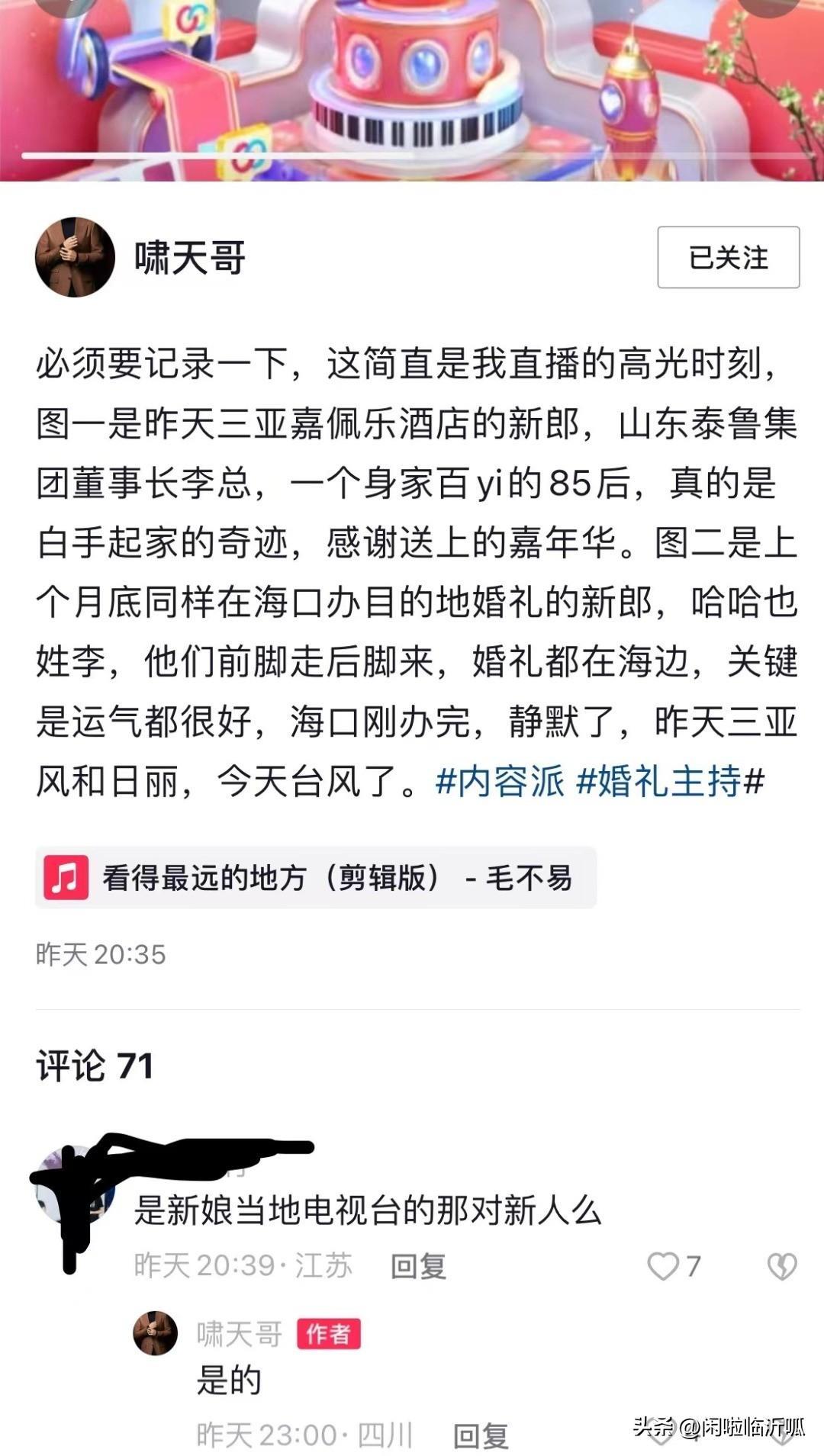Open the #内容派 hashtag
The width and height of the screenshot is (824, 1456).
(500, 781)
